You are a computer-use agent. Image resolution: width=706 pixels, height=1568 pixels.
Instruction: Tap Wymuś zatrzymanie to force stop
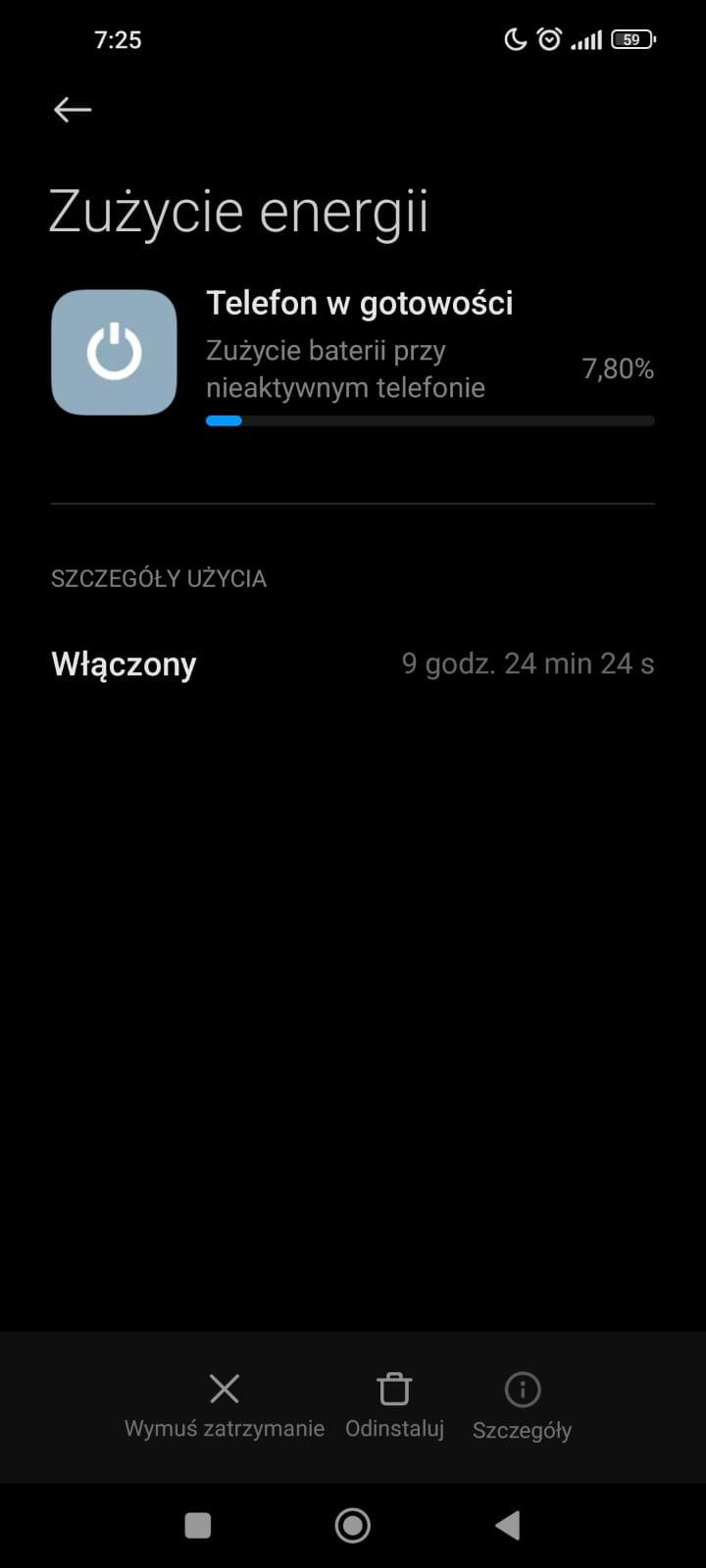pos(225,1404)
